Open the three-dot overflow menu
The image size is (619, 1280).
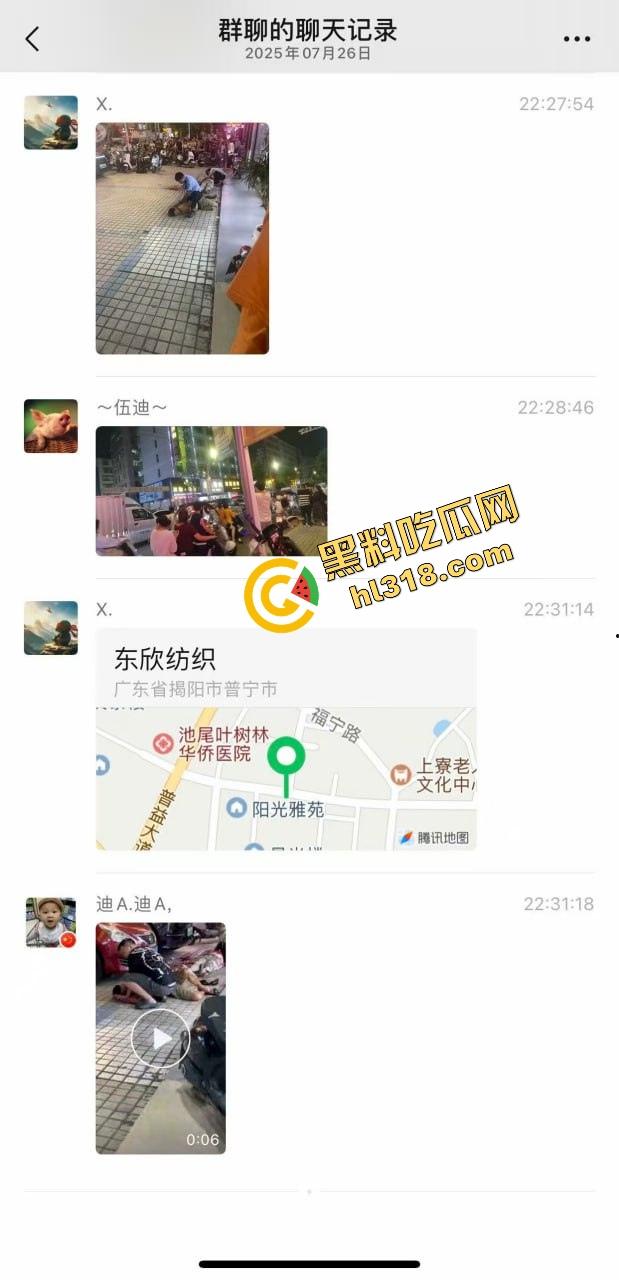point(577,39)
